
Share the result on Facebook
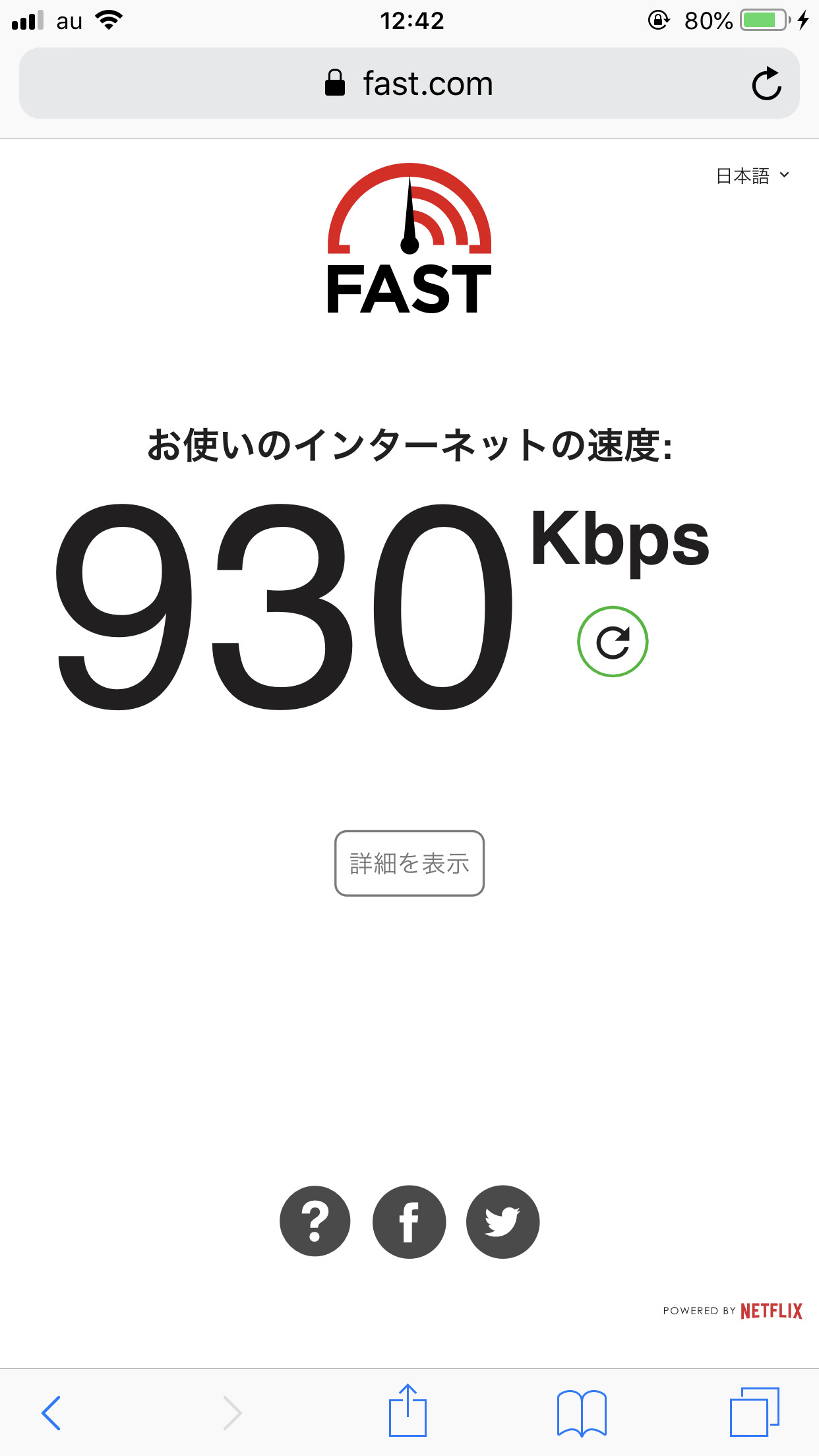(409, 1222)
